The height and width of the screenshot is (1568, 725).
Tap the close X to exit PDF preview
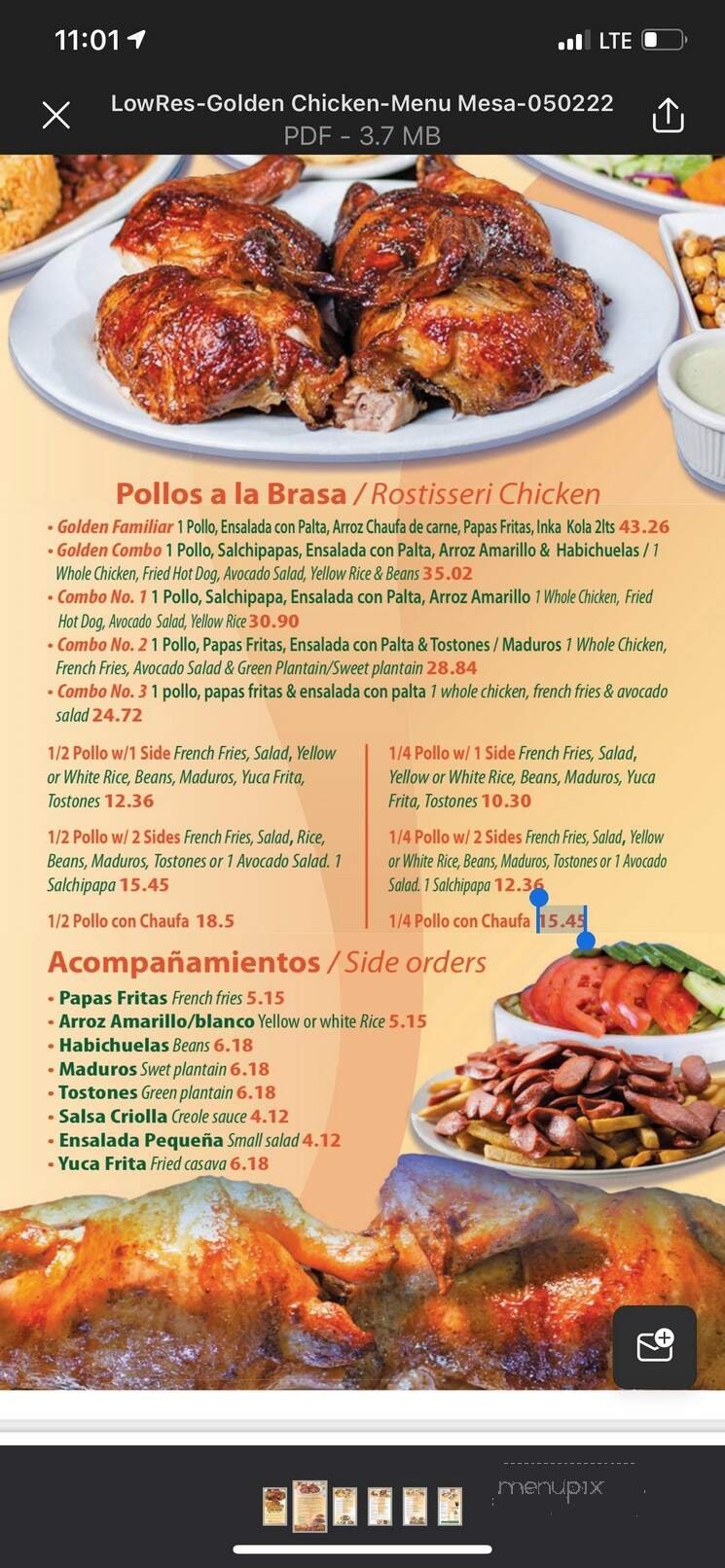[56, 115]
